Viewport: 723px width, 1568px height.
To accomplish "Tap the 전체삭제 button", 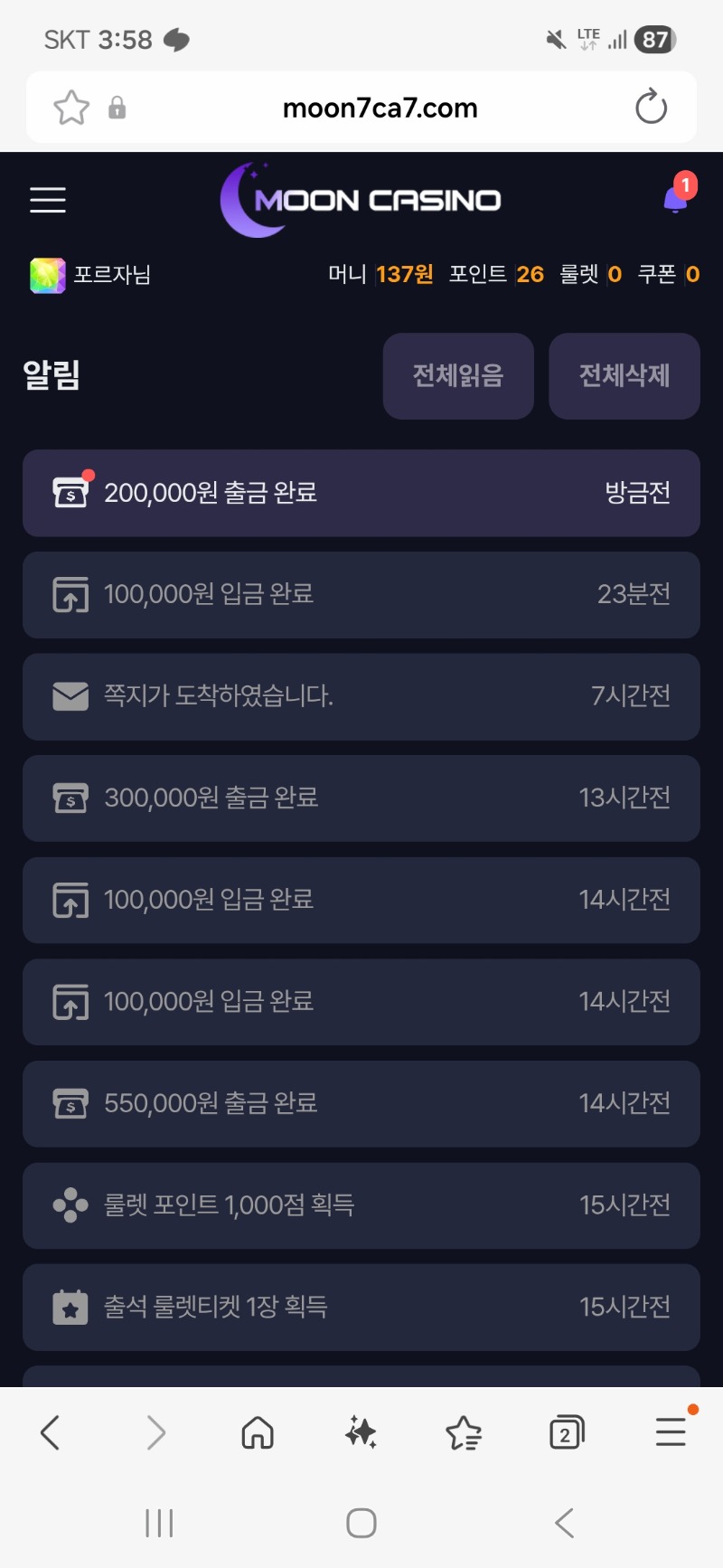I will (x=624, y=376).
